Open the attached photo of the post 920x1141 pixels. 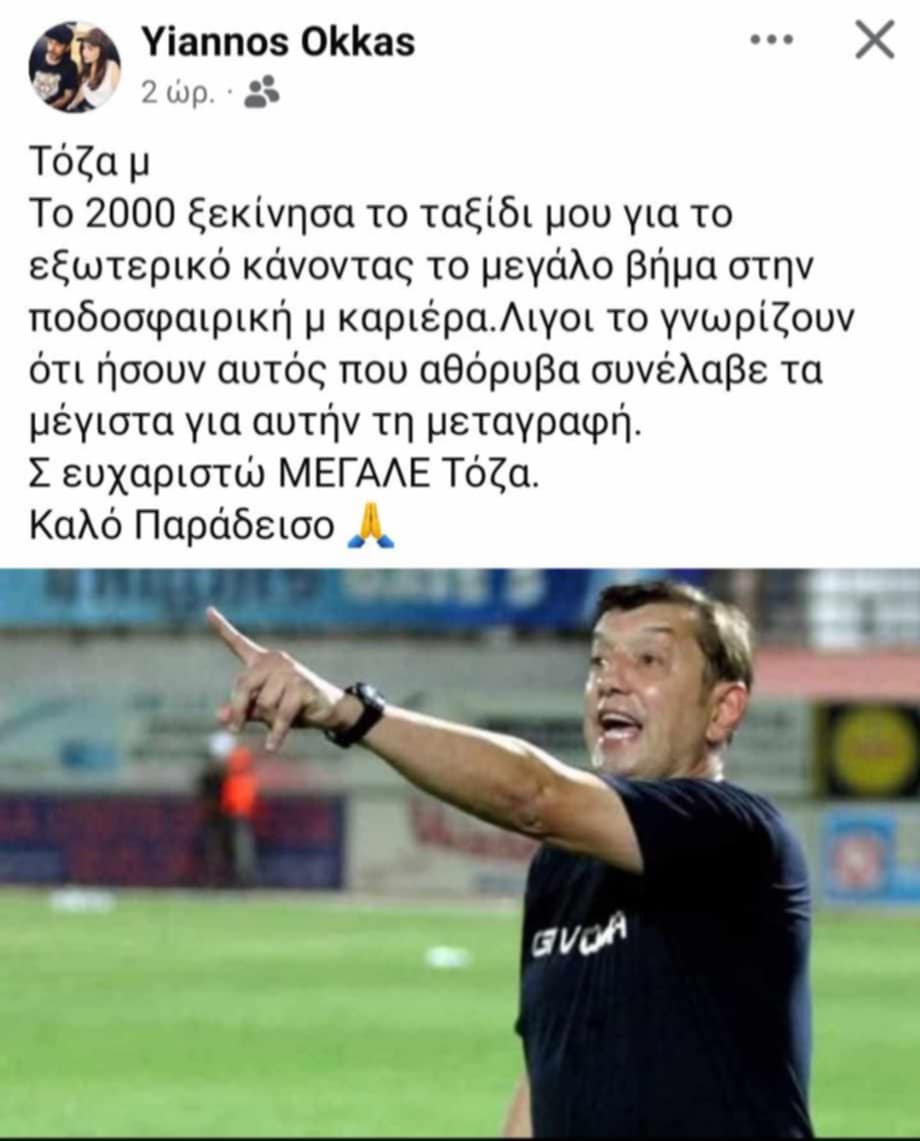(x=460, y=852)
